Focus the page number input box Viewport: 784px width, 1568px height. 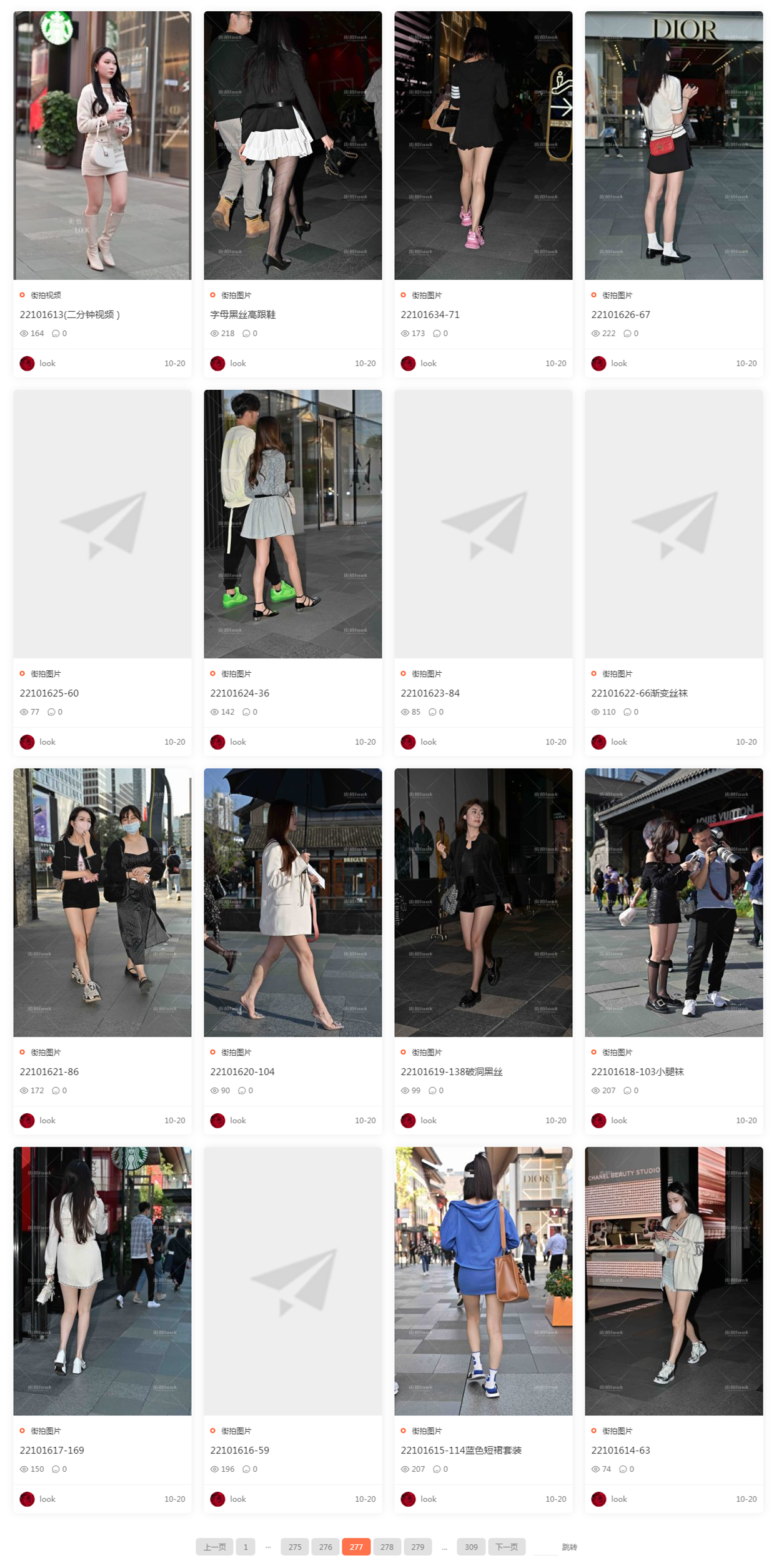coord(545,1547)
